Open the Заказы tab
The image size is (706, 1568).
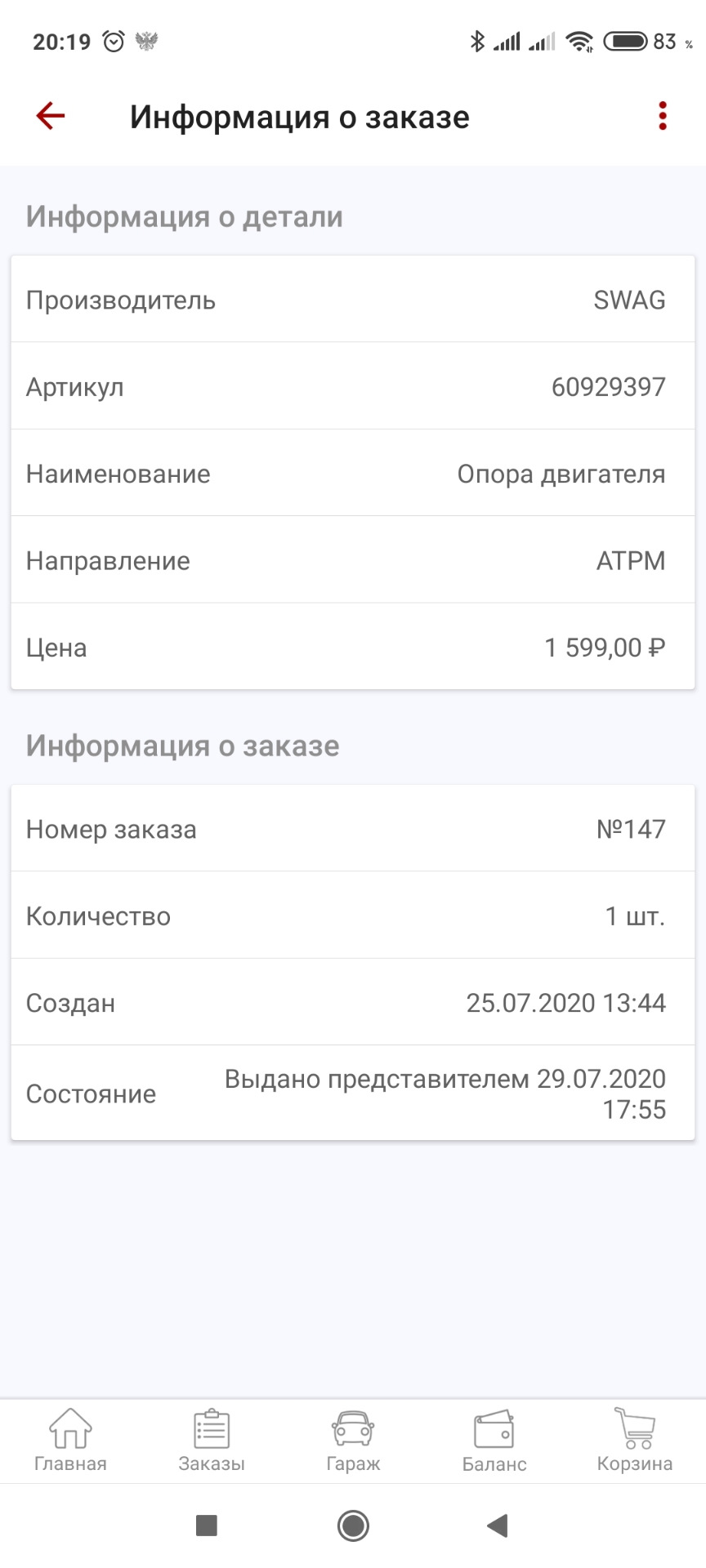(x=212, y=1441)
